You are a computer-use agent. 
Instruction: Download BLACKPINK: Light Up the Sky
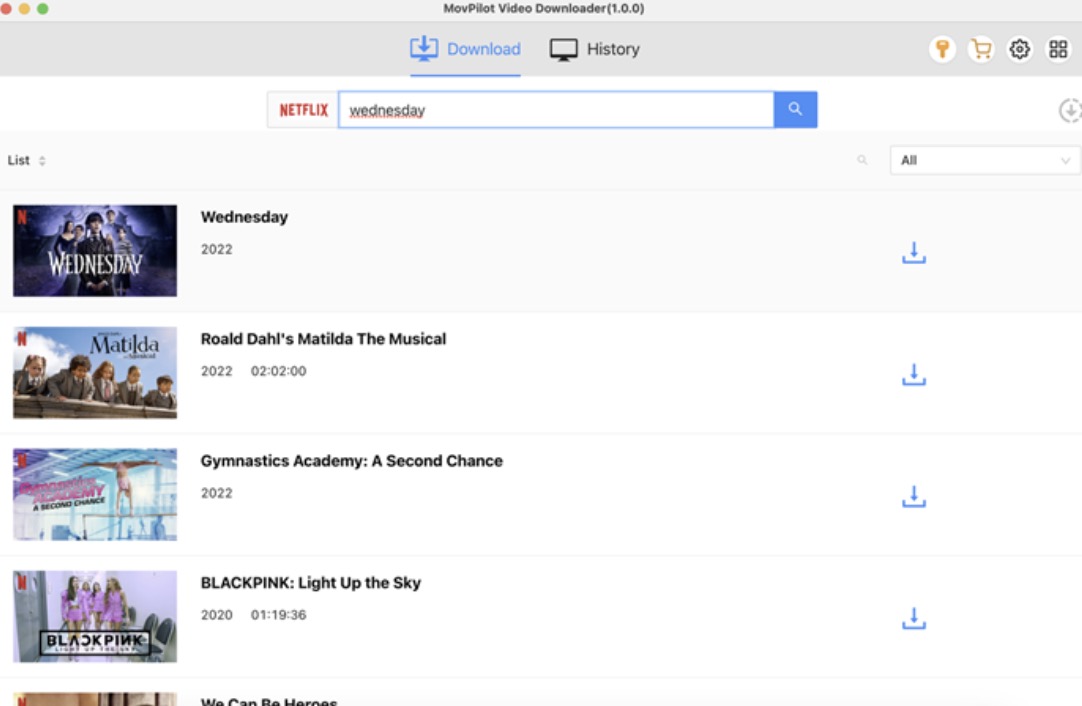tap(914, 619)
